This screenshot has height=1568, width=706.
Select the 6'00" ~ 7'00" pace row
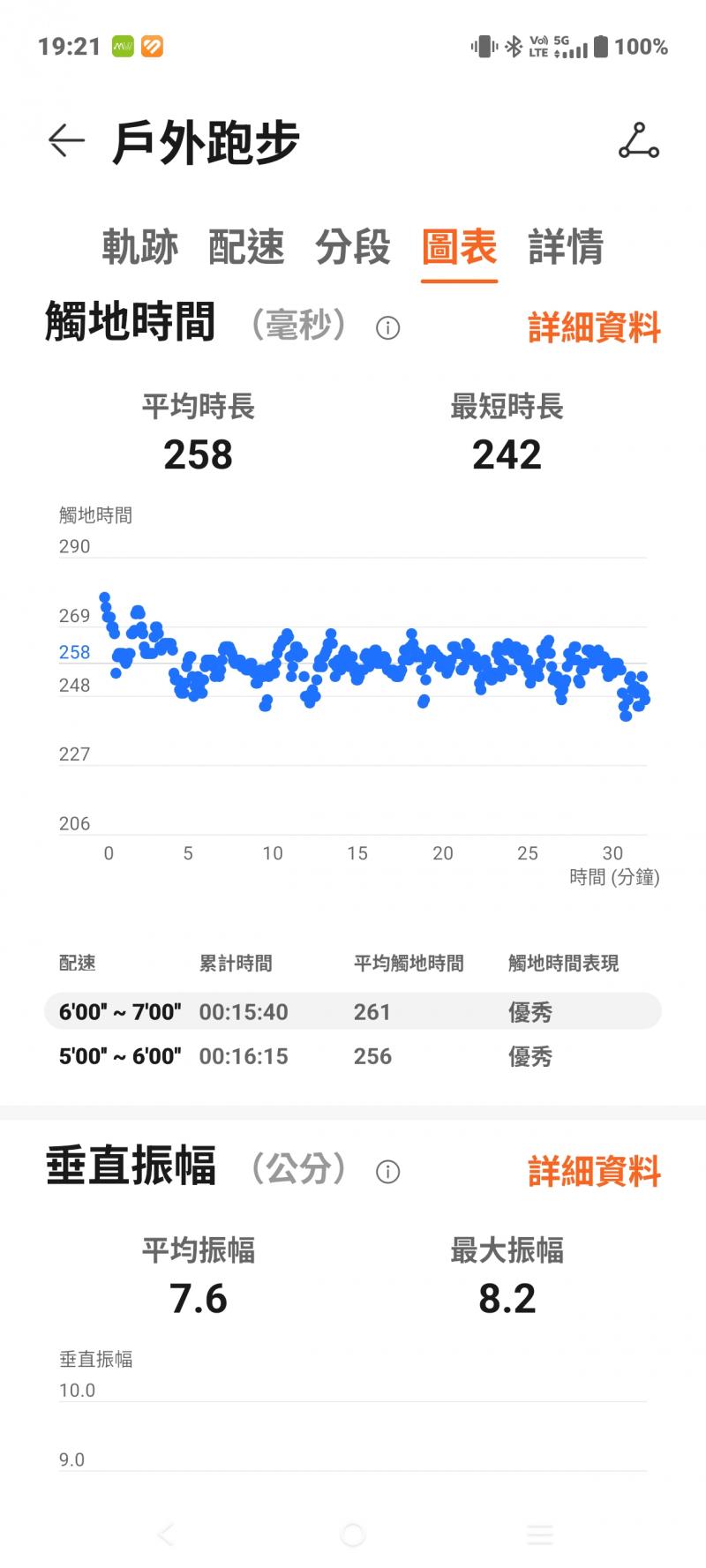(353, 1011)
